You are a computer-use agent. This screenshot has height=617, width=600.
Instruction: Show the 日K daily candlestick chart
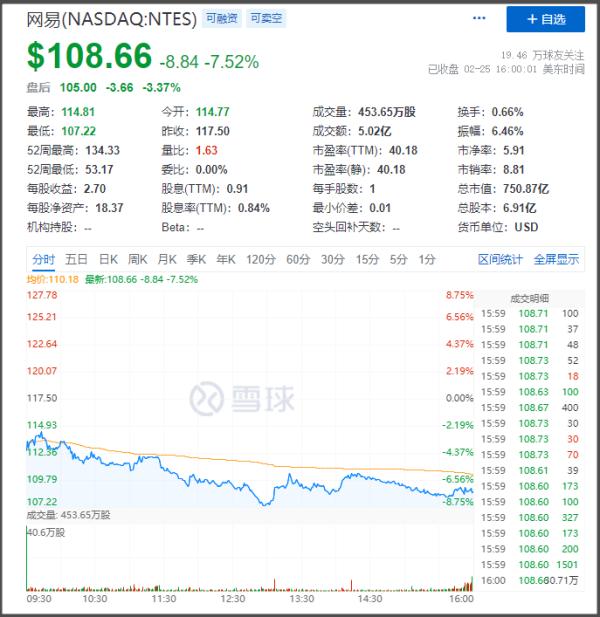click(107, 259)
